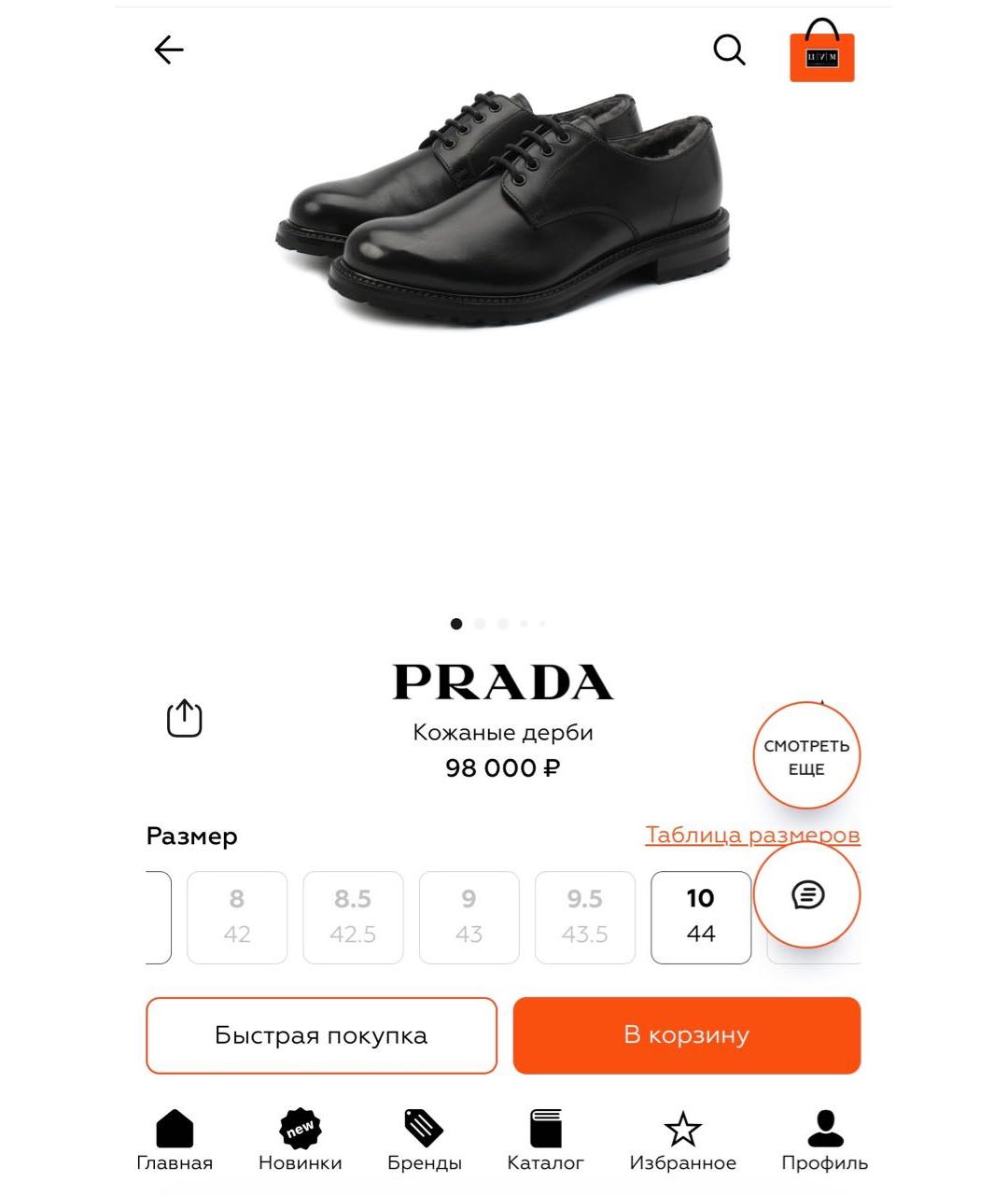Tap the back arrow to return
The image size is (1008, 1195).
[x=168, y=49]
